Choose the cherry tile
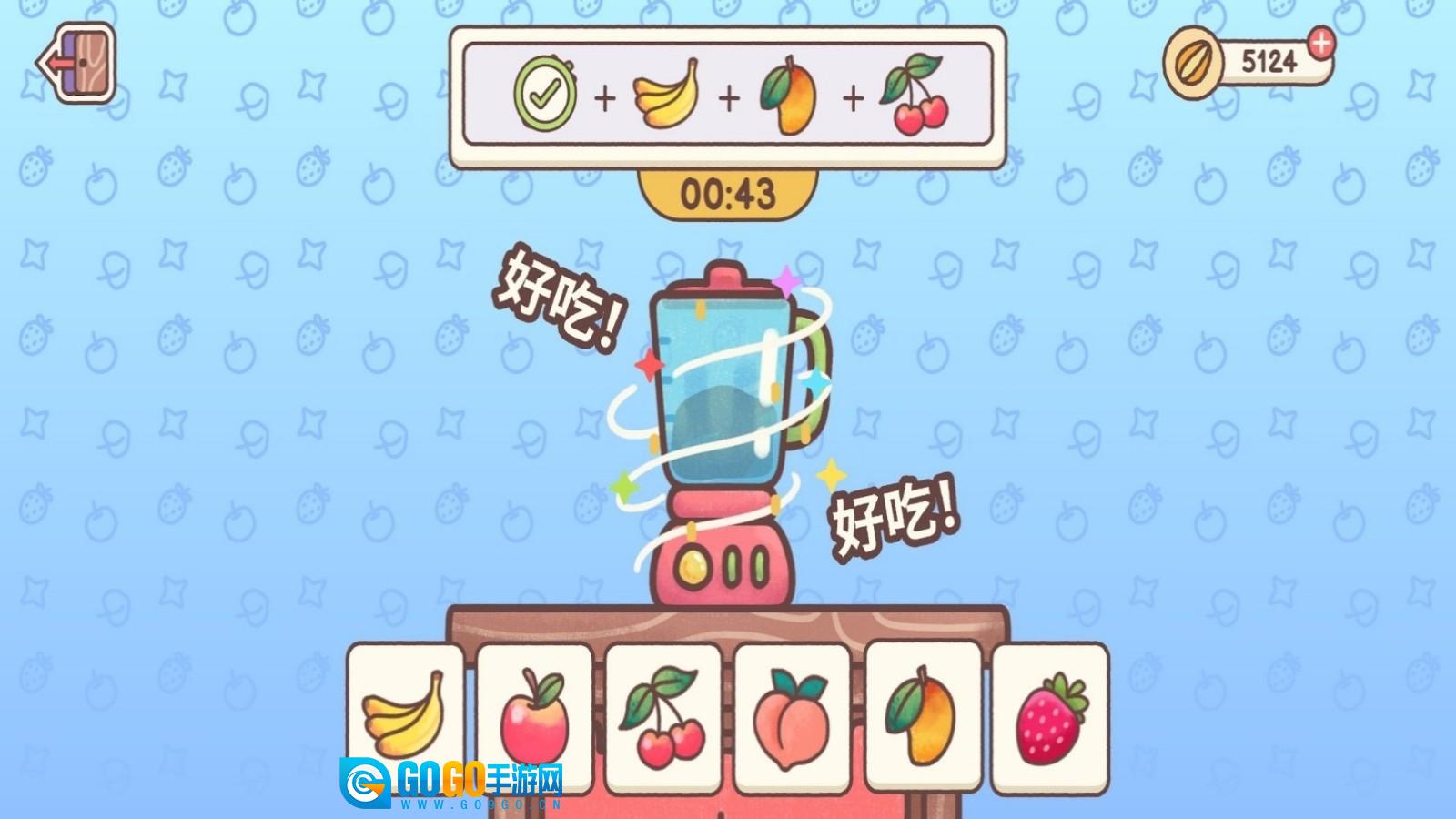 click(x=662, y=714)
